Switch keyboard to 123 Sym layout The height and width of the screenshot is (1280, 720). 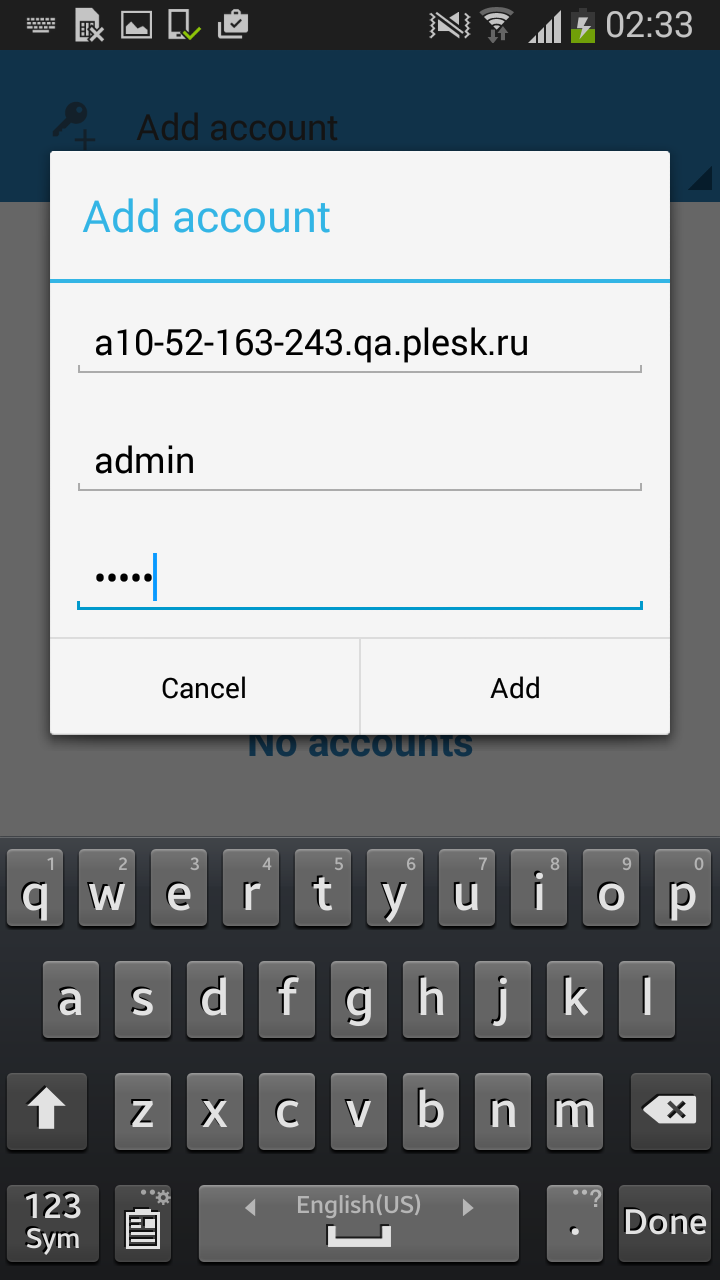point(52,1222)
